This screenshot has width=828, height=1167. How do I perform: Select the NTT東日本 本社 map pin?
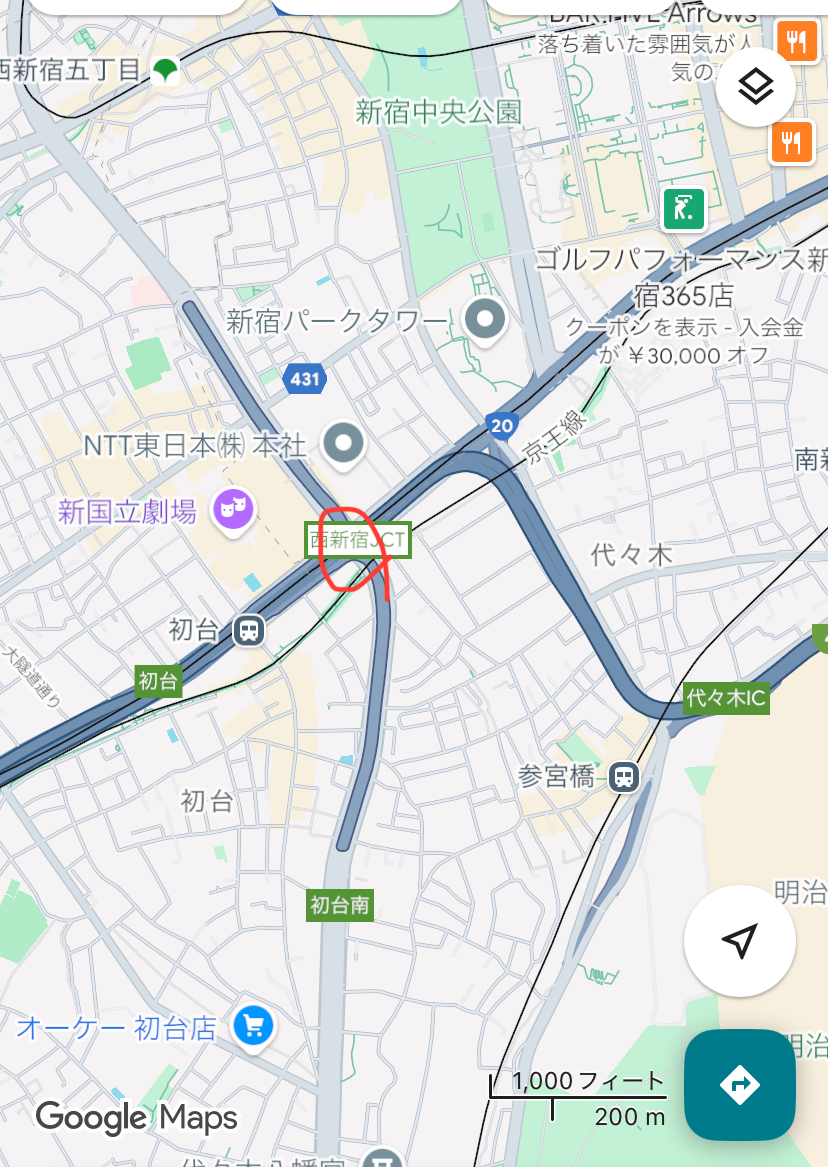tap(345, 443)
